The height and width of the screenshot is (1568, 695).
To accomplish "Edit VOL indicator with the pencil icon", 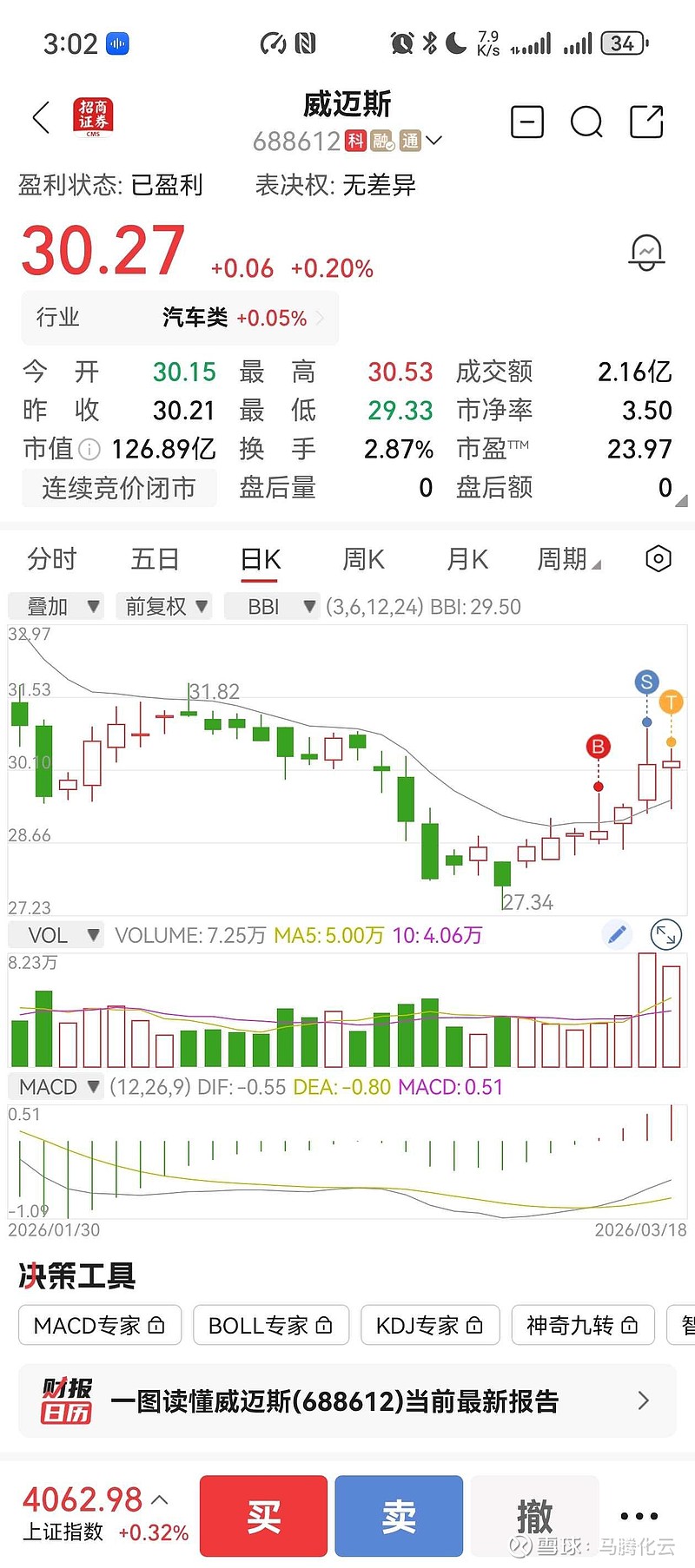I will [x=618, y=933].
